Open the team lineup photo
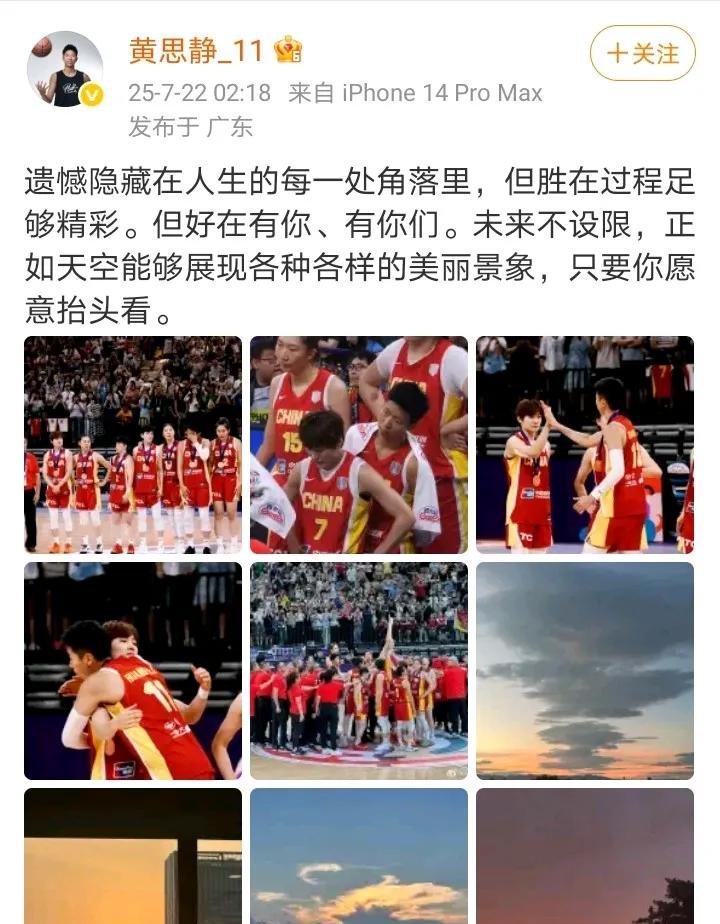This screenshot has width=720, height=924. [x=133, y=445]
